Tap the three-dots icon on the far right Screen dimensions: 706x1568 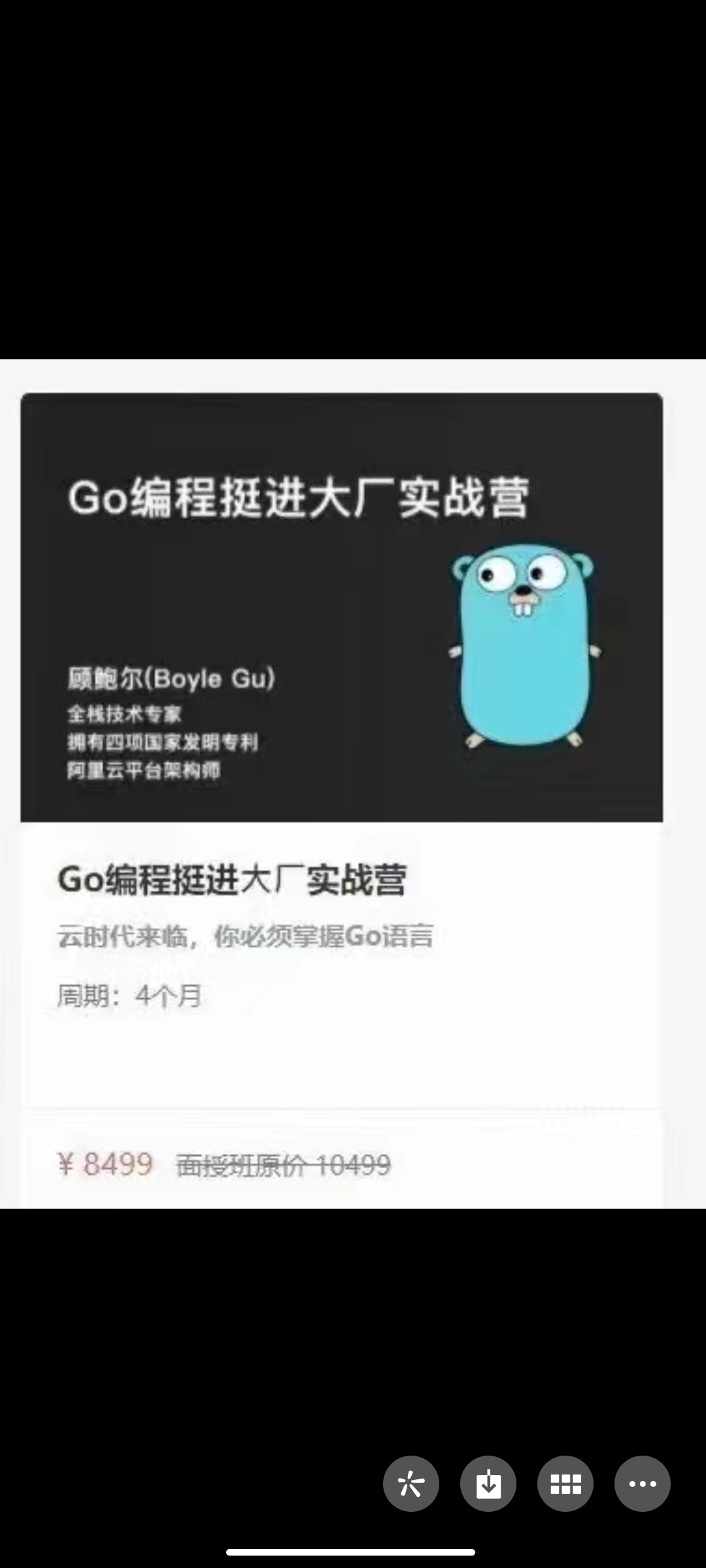(x=643, y=1484)
